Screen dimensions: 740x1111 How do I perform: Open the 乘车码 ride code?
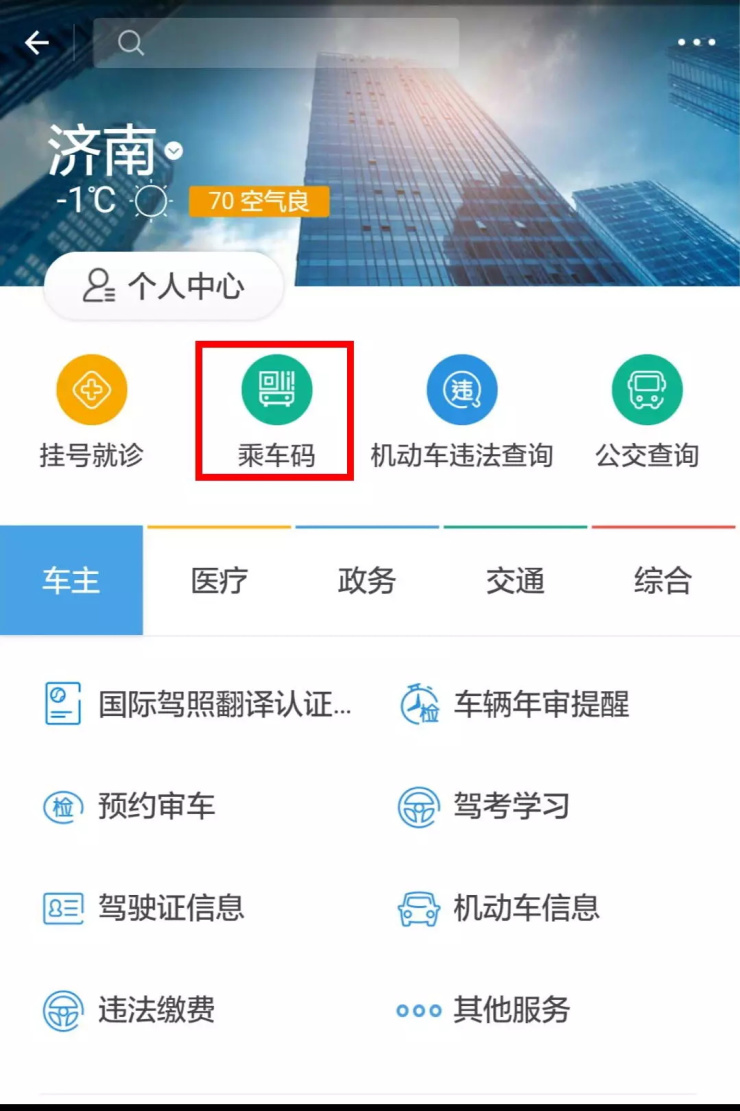276,412
